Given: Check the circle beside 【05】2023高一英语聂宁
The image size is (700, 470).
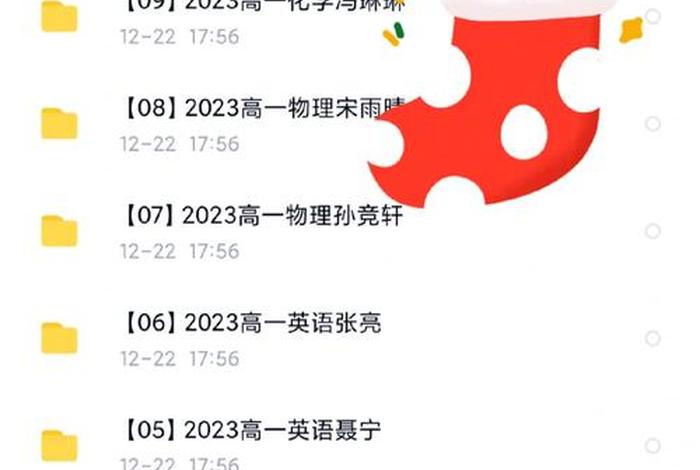Looking at the screenshot, I should 653,446.
